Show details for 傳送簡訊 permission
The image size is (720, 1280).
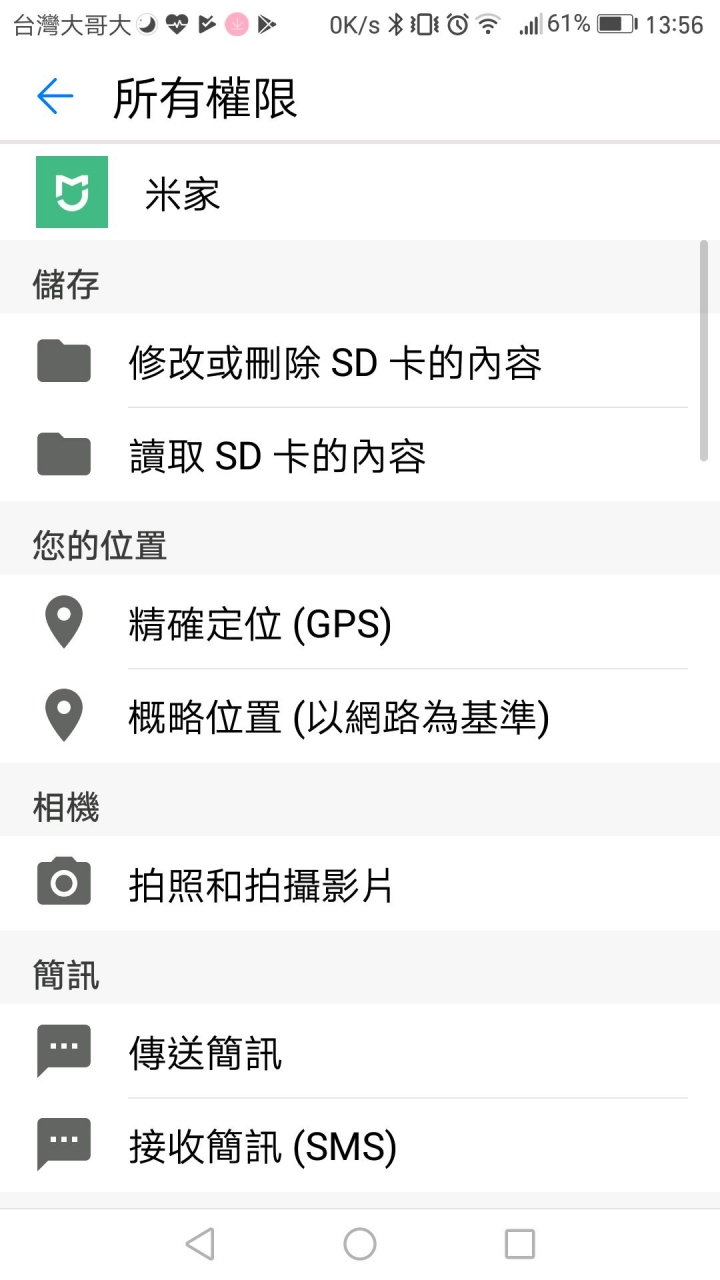coord(206,1053)
